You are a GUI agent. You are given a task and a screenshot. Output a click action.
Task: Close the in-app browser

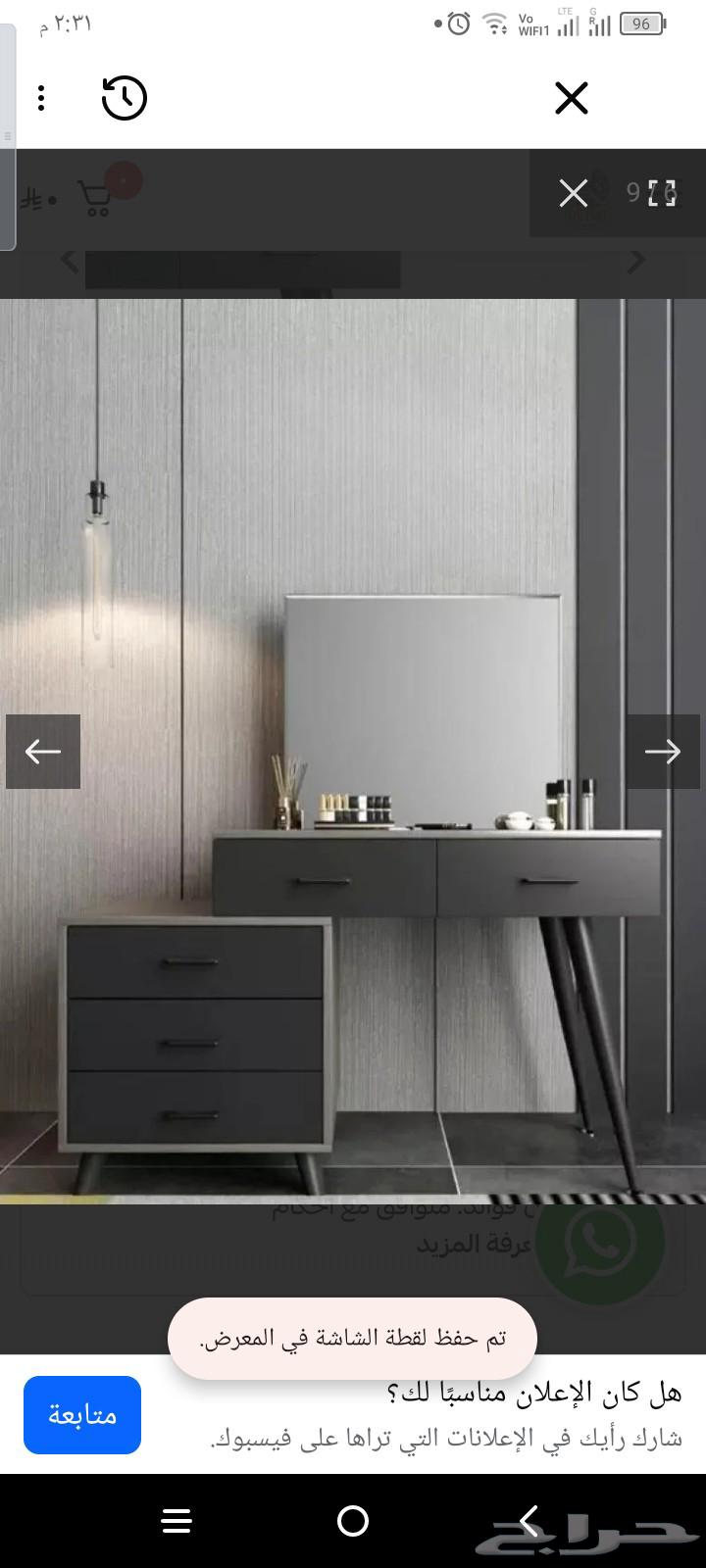point(571,98)
